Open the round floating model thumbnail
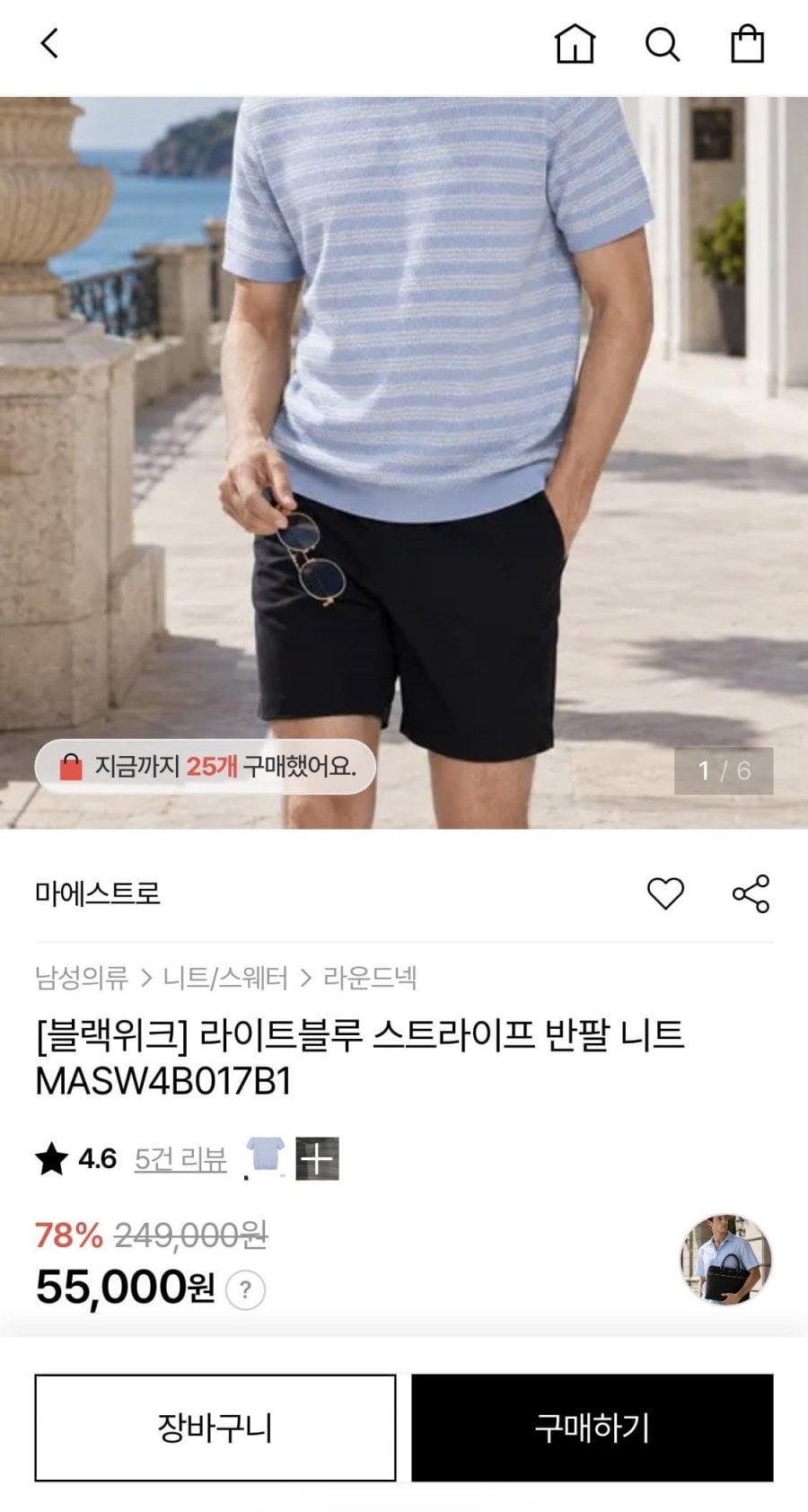Image resolution: width=808 pixels, height=1512 pixels. pyautogui.click(x=725, y=1259)
